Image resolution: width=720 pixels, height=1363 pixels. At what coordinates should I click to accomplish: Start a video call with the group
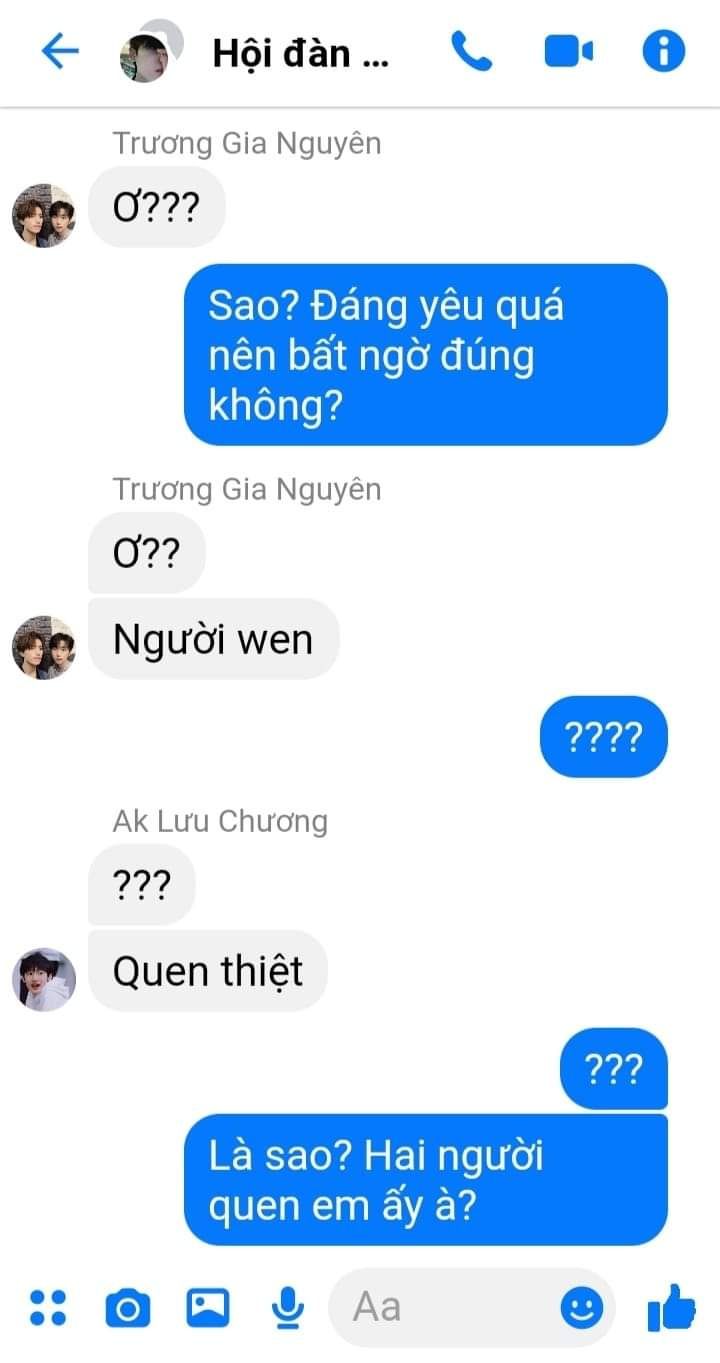tap(568, 51)
